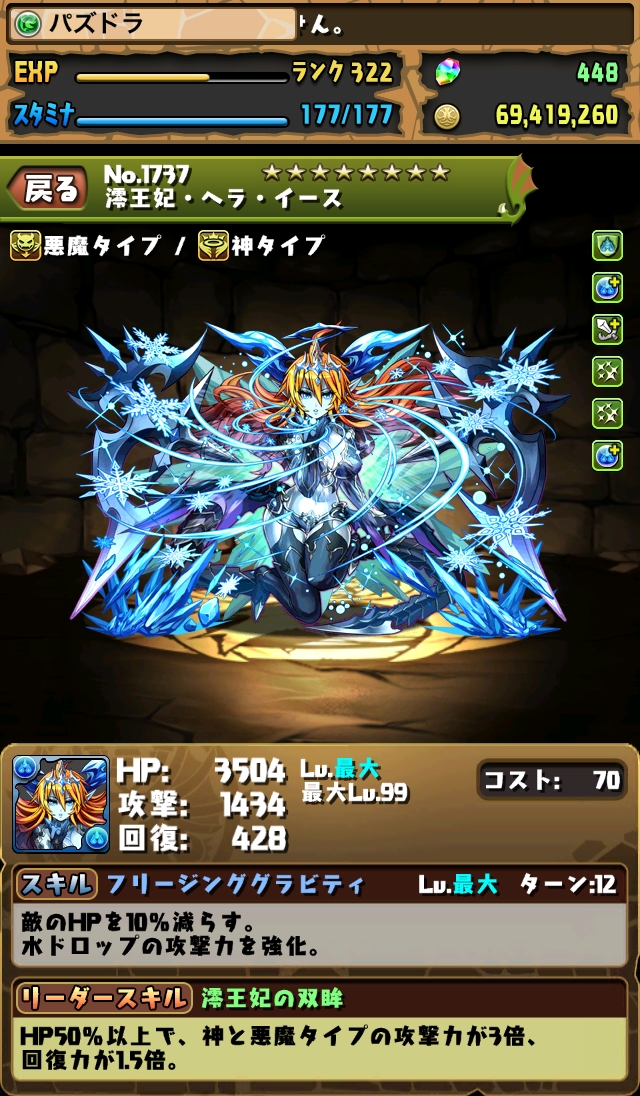640x1096 pixels.
Task: Go back with the 戻る button
Action: pos(48,190)
